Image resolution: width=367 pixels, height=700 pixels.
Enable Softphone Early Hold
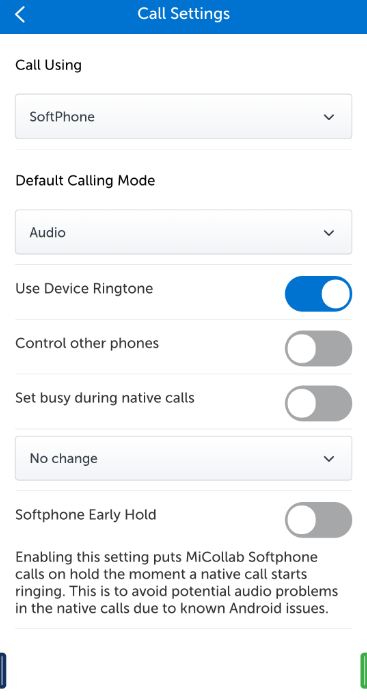click(318, 520)
